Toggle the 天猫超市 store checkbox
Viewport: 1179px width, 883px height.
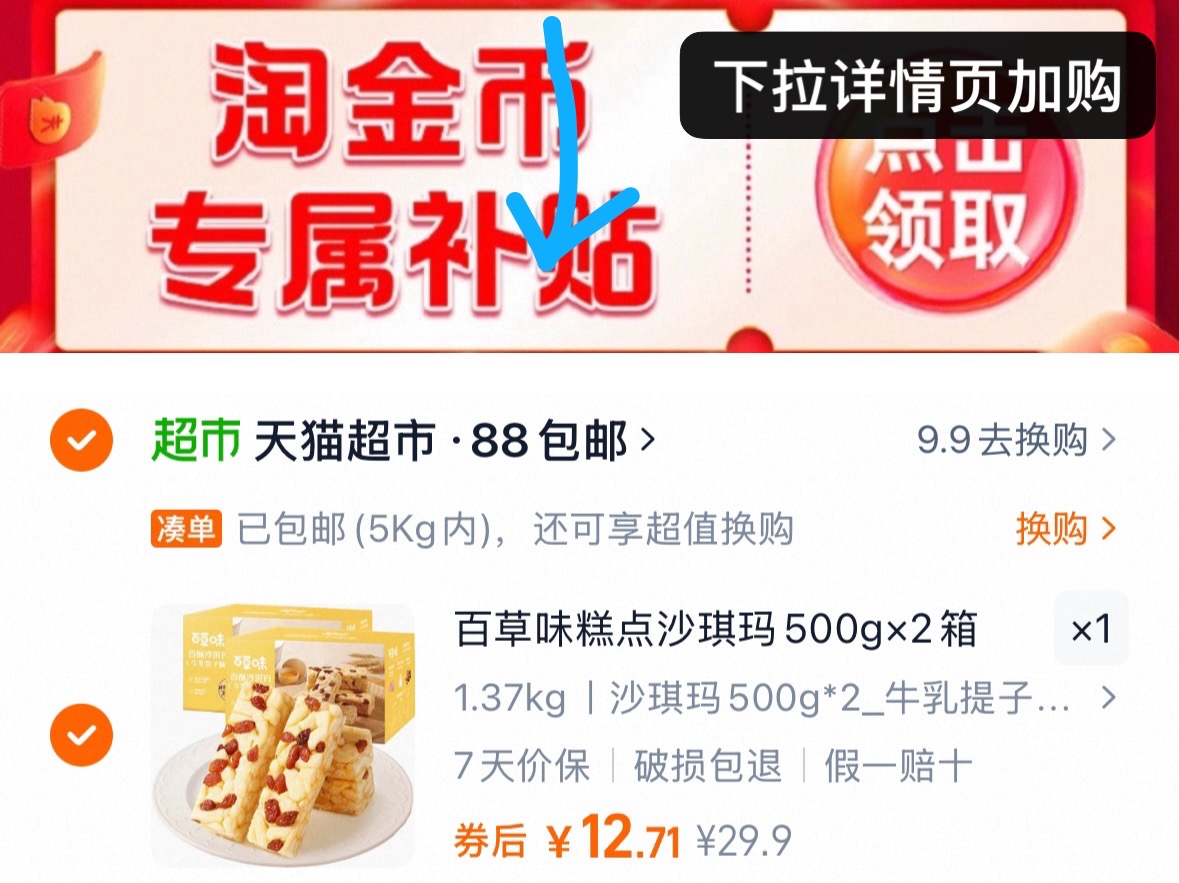82,440
